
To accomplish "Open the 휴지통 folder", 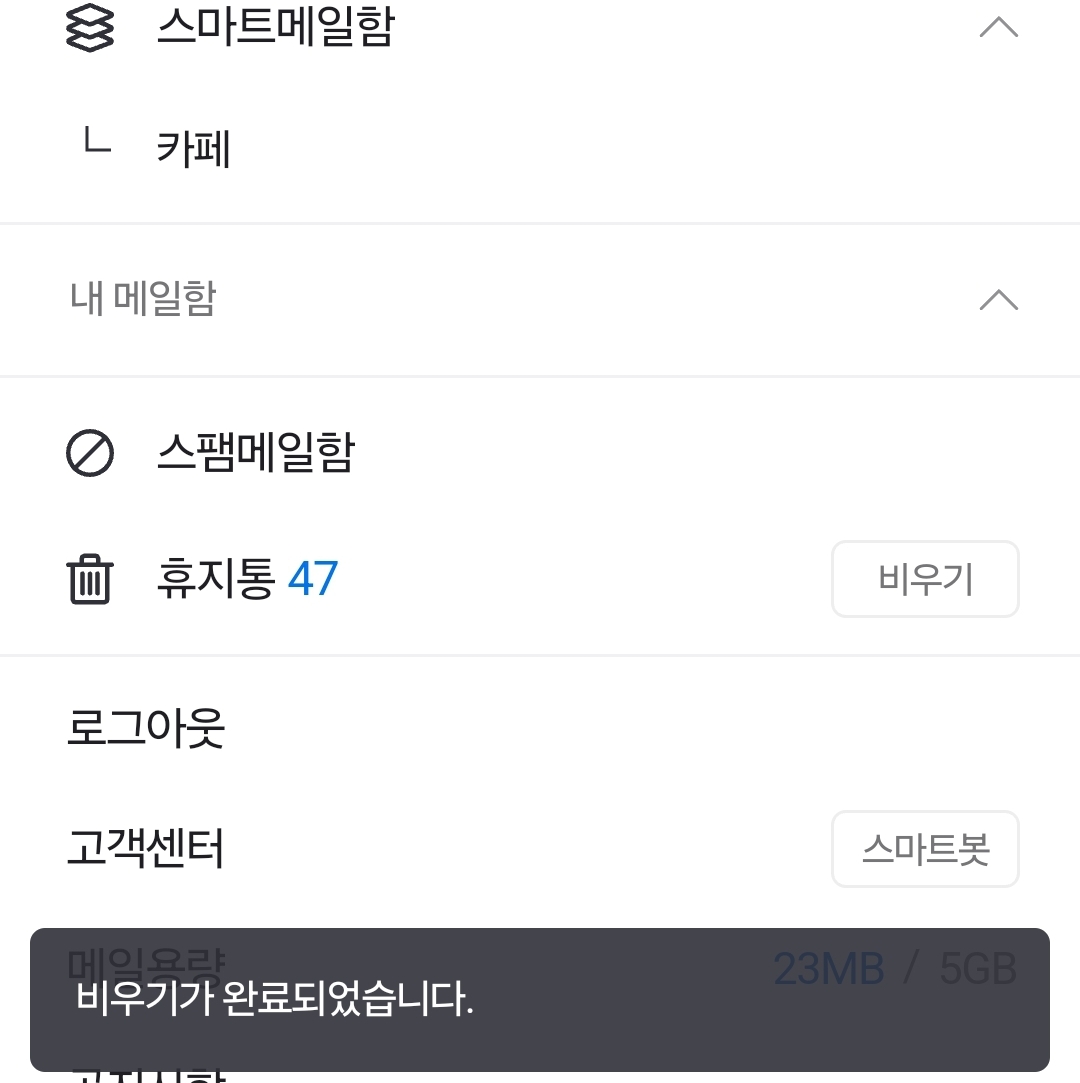I will tap(215, 579).
